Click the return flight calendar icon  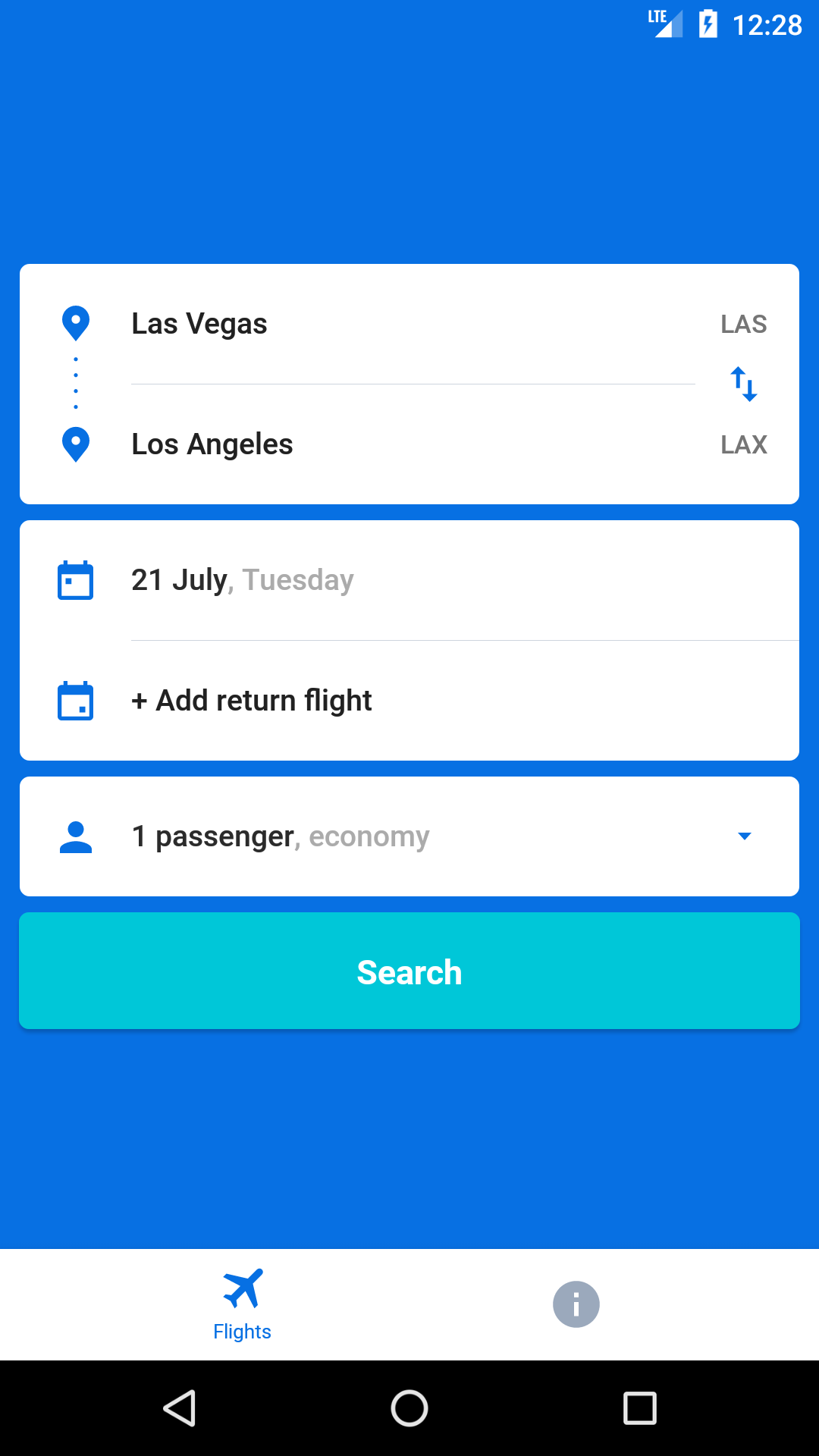pyautogui.click(x=74, y=700)
